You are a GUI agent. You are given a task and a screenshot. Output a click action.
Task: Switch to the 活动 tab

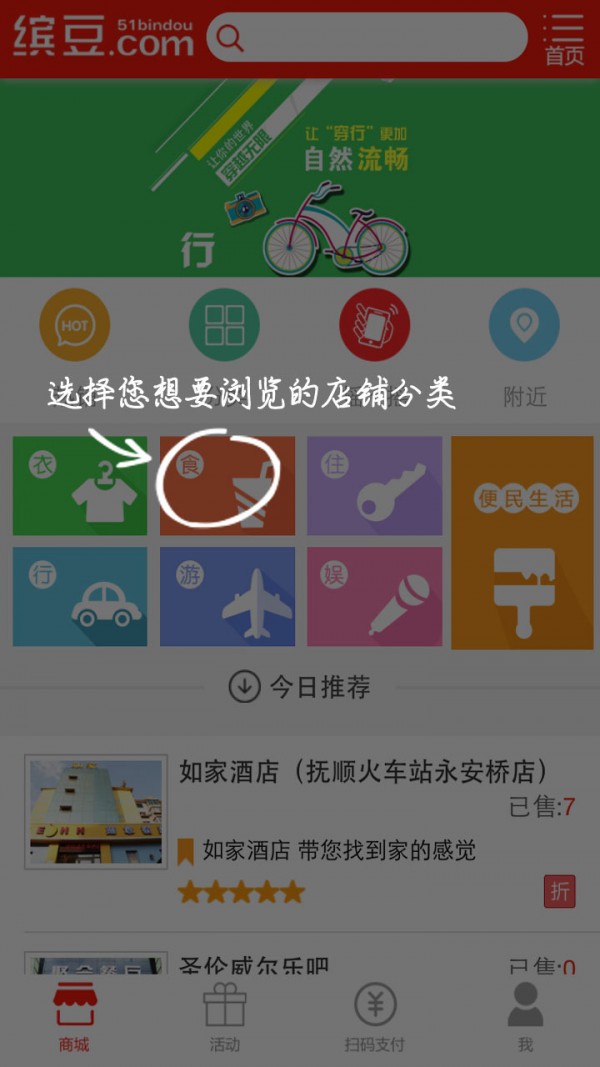[x=224, y=1016]
